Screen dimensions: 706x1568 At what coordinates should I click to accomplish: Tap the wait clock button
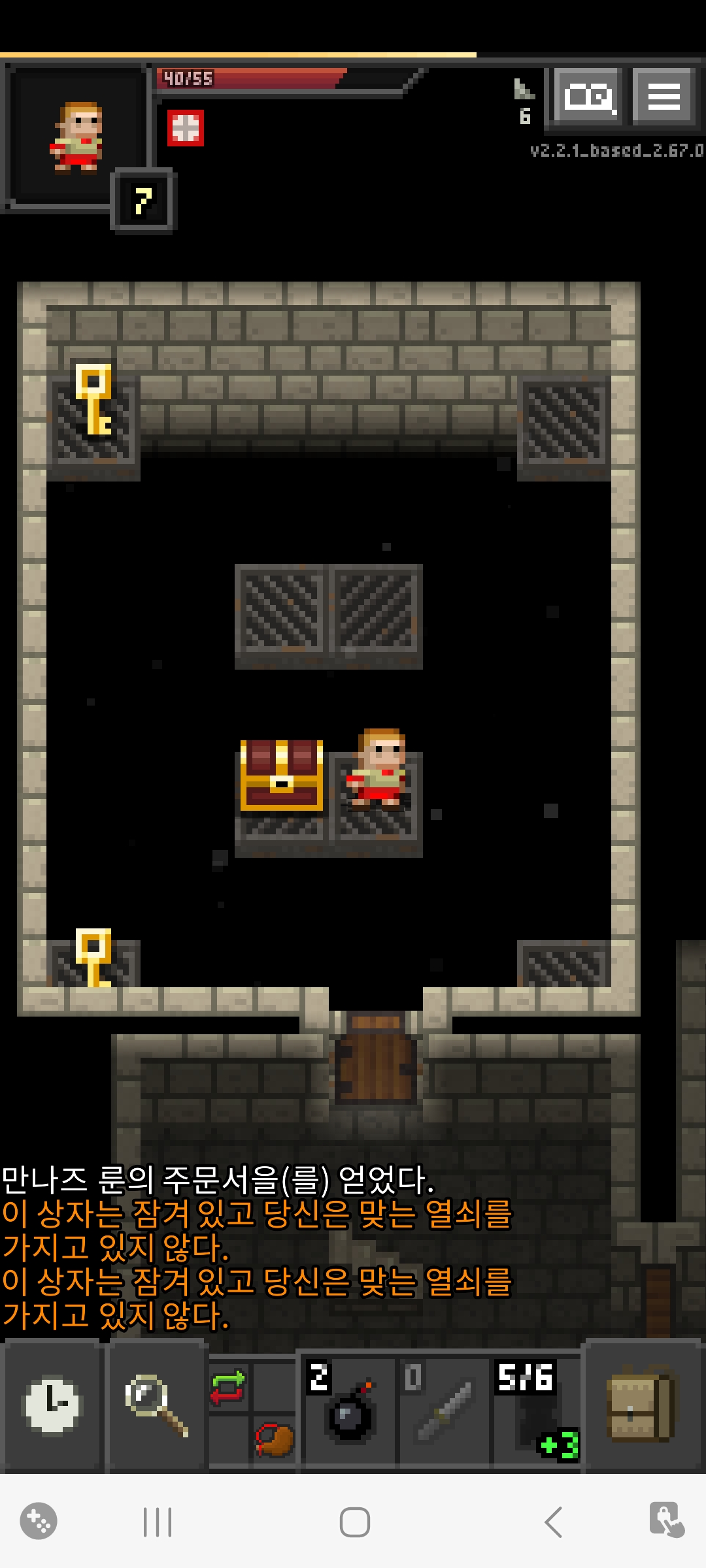pos(52,1406)
